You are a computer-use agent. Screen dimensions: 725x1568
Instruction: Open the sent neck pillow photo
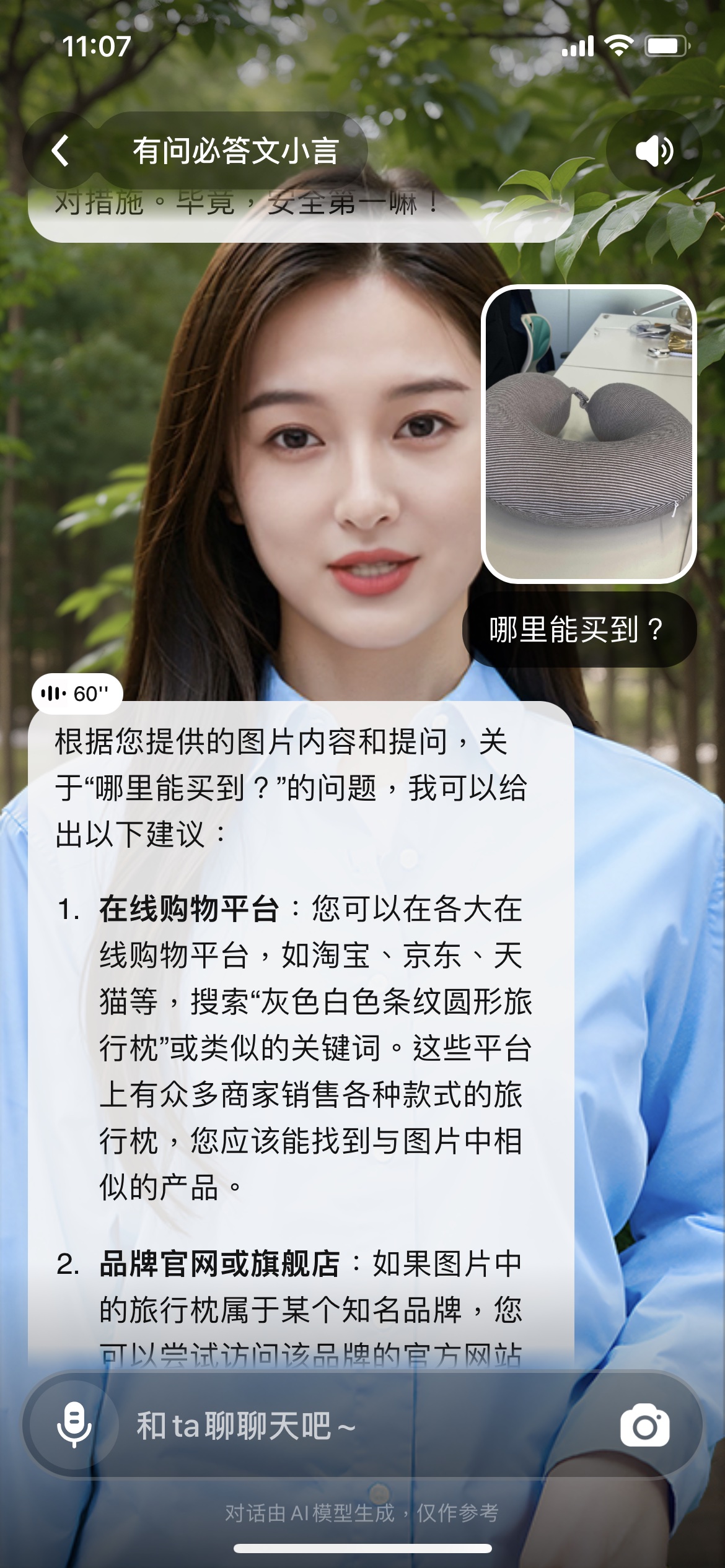point(589,433)
